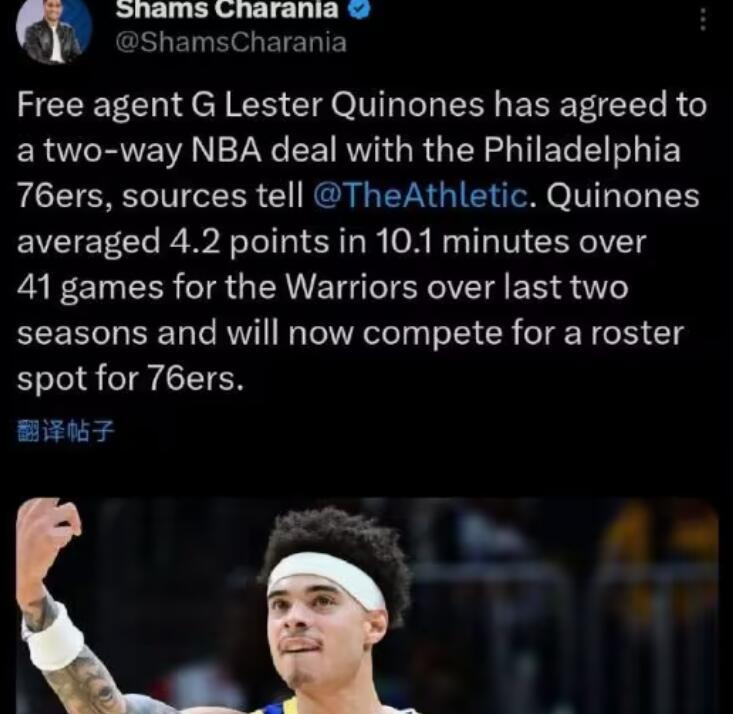Tap the translate post link
Image resolution: width=733 pixels, height=714 pixels.
[x=67, y=432]
